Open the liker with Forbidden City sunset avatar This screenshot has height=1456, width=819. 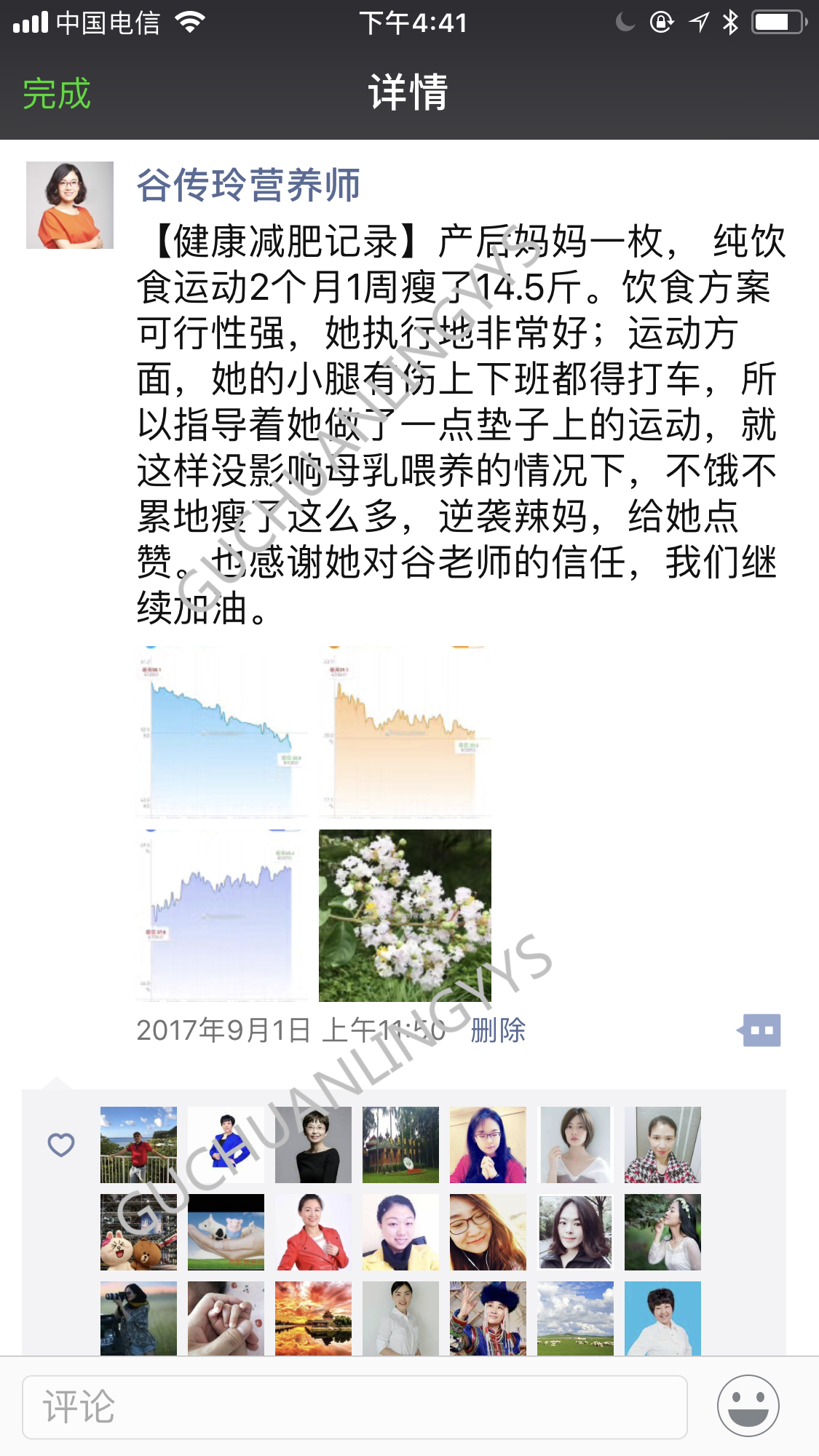tap(313, 1318)
